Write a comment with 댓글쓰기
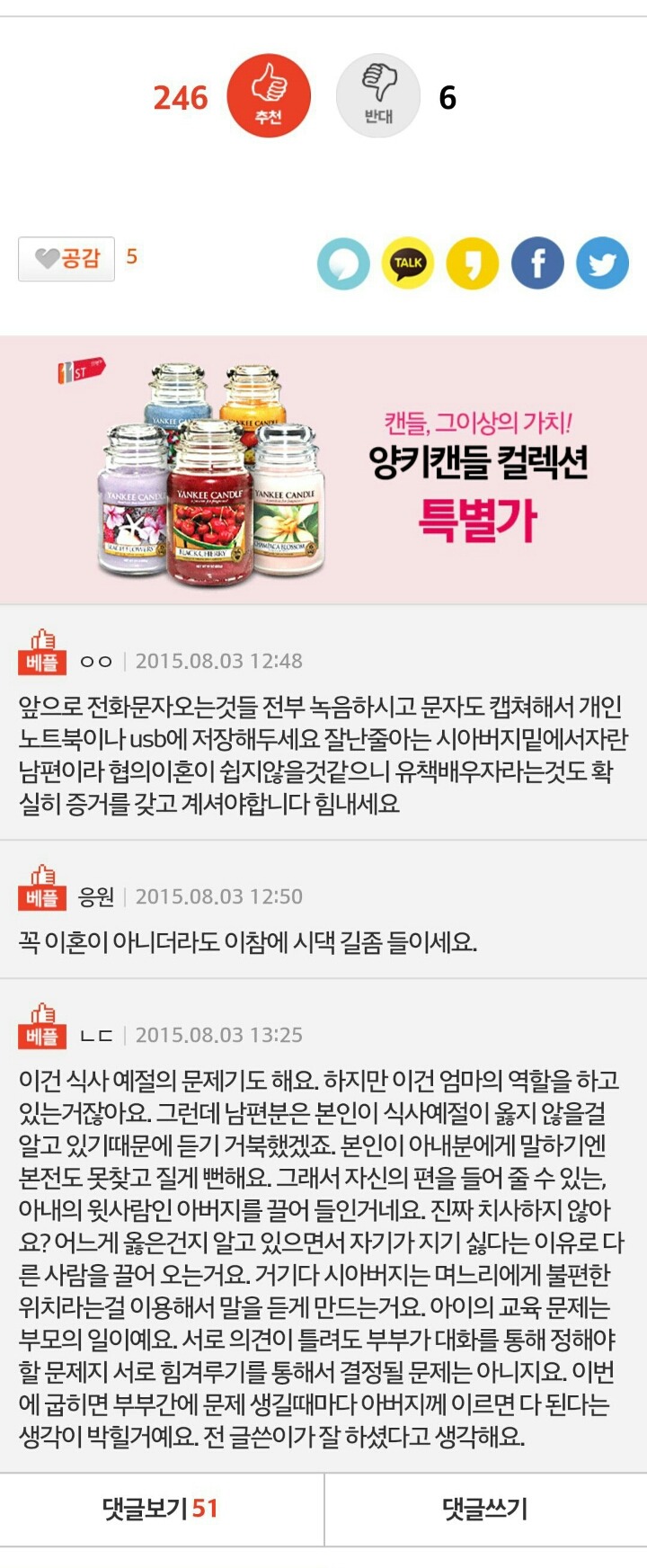The image size is (647, 1568). point(485,1510)
